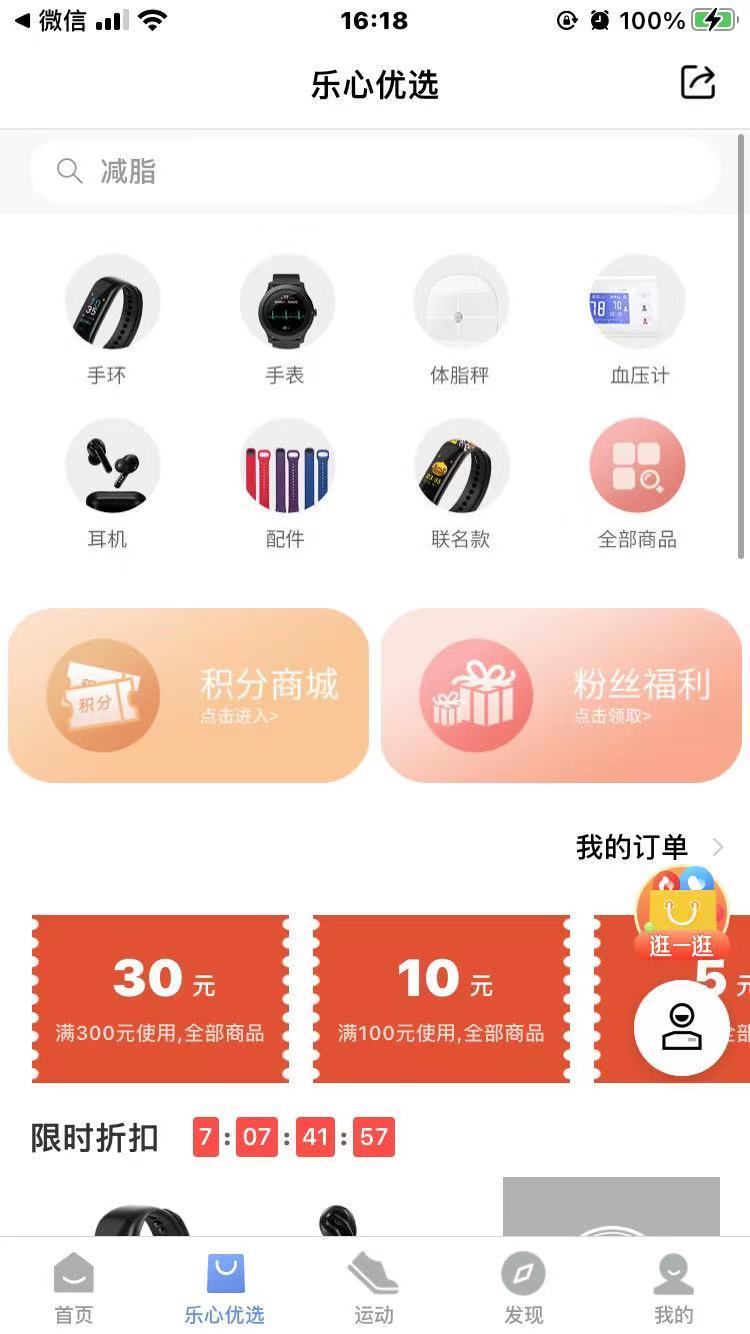Viewport: 750px width, 1334px height.
Task: Enter the 积分商城 banner
Action: (x=188, y=695)
